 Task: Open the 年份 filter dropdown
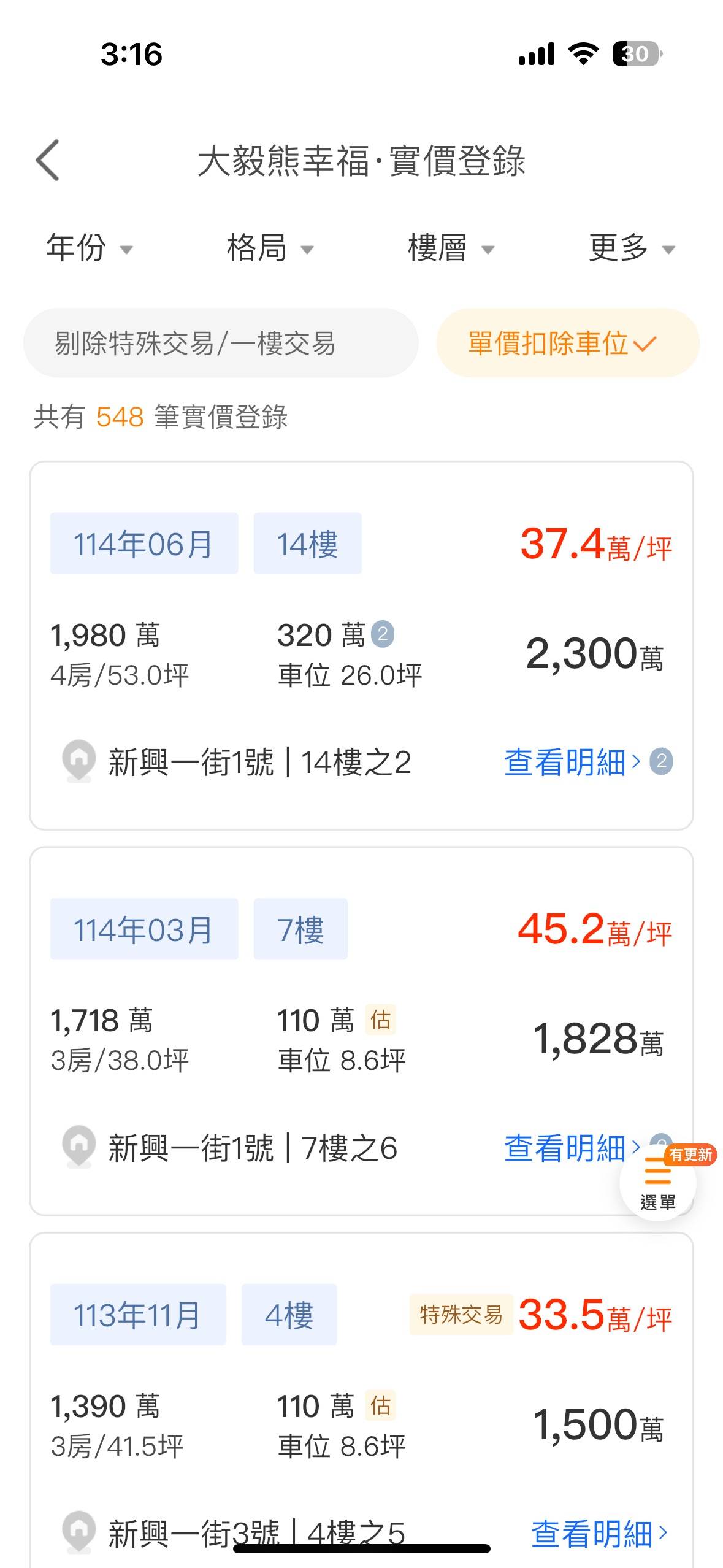click(x=90, y=248)
